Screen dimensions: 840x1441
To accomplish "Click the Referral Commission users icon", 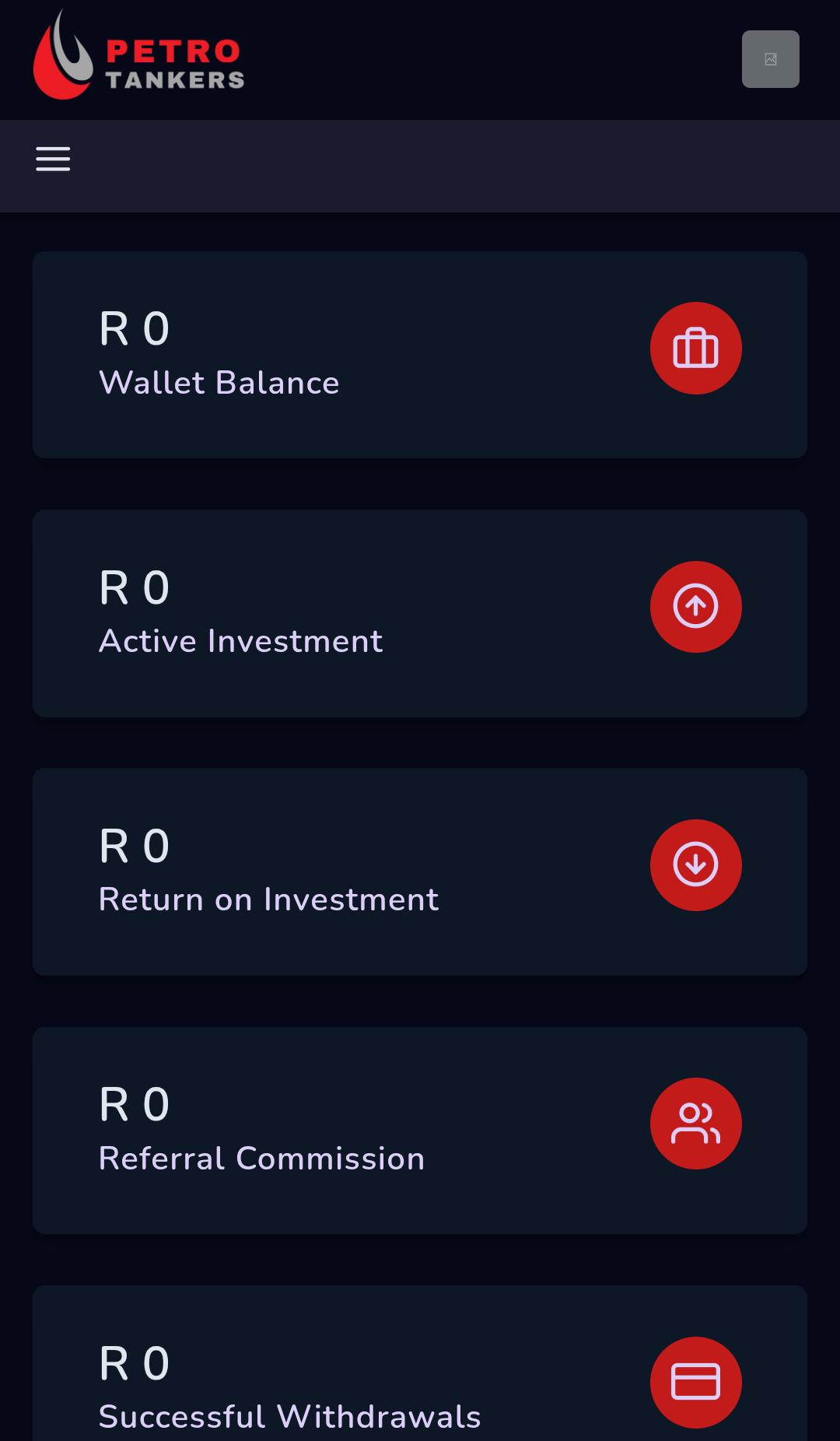I will pyautogui.click(x=696, y=1123).
